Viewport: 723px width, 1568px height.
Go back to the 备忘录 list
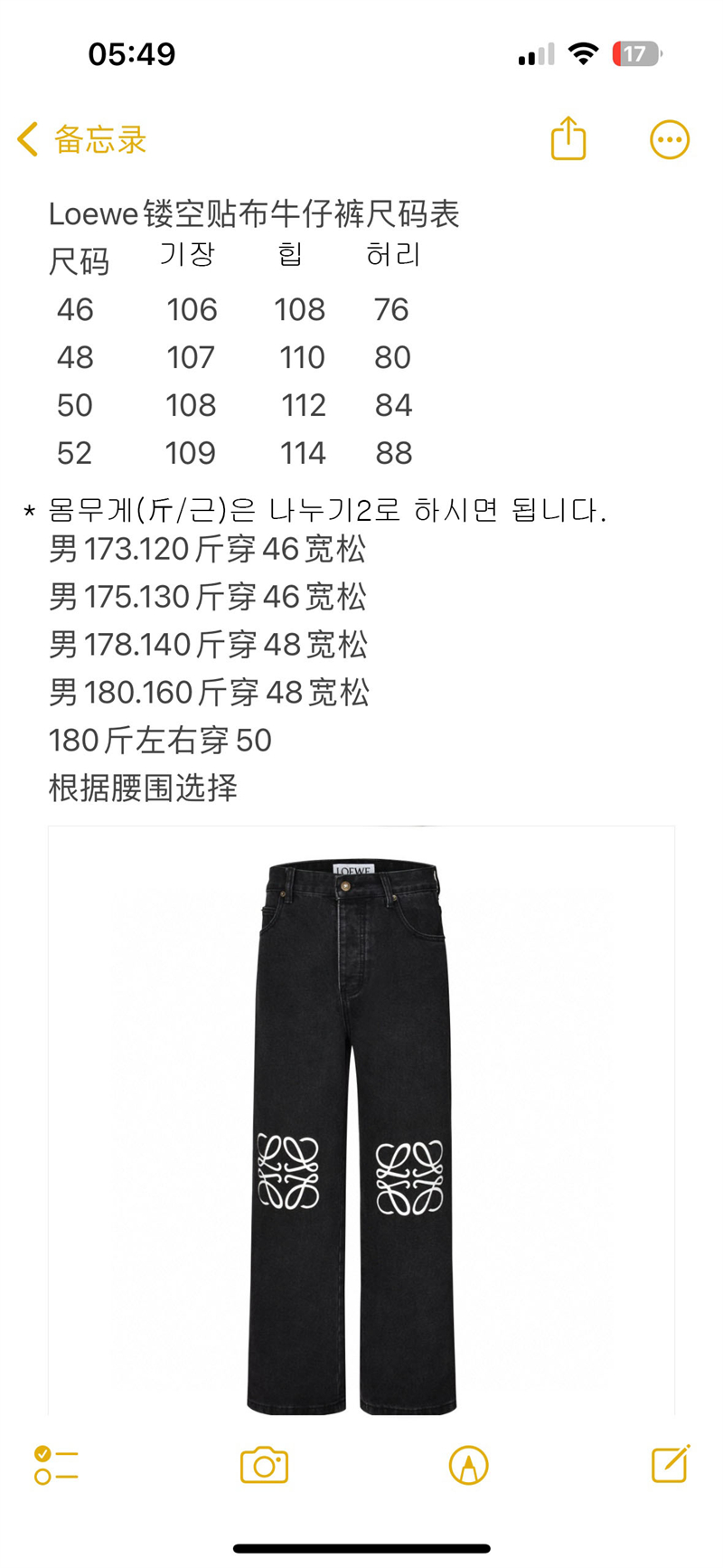point(81,140)
